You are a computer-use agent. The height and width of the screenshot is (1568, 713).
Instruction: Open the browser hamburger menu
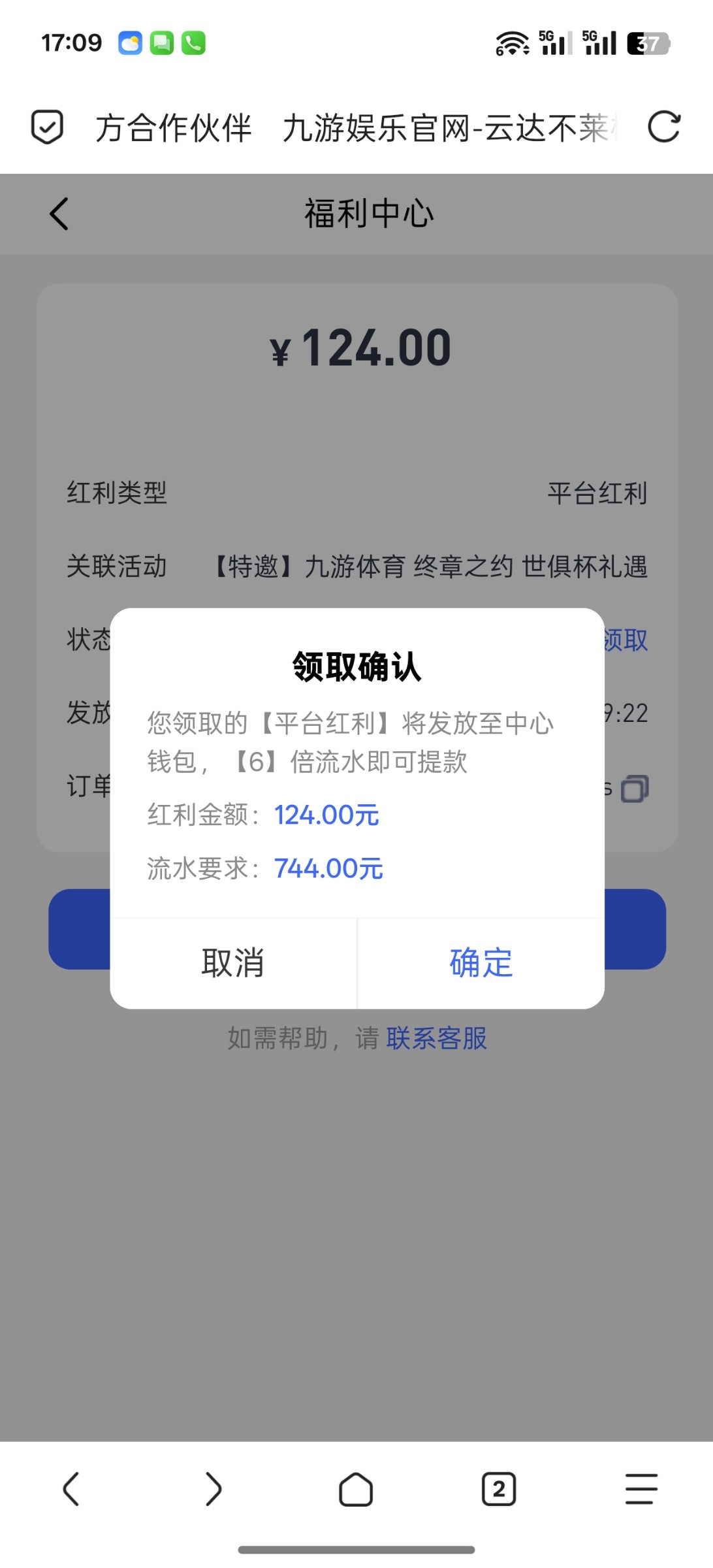[641, 1489]
